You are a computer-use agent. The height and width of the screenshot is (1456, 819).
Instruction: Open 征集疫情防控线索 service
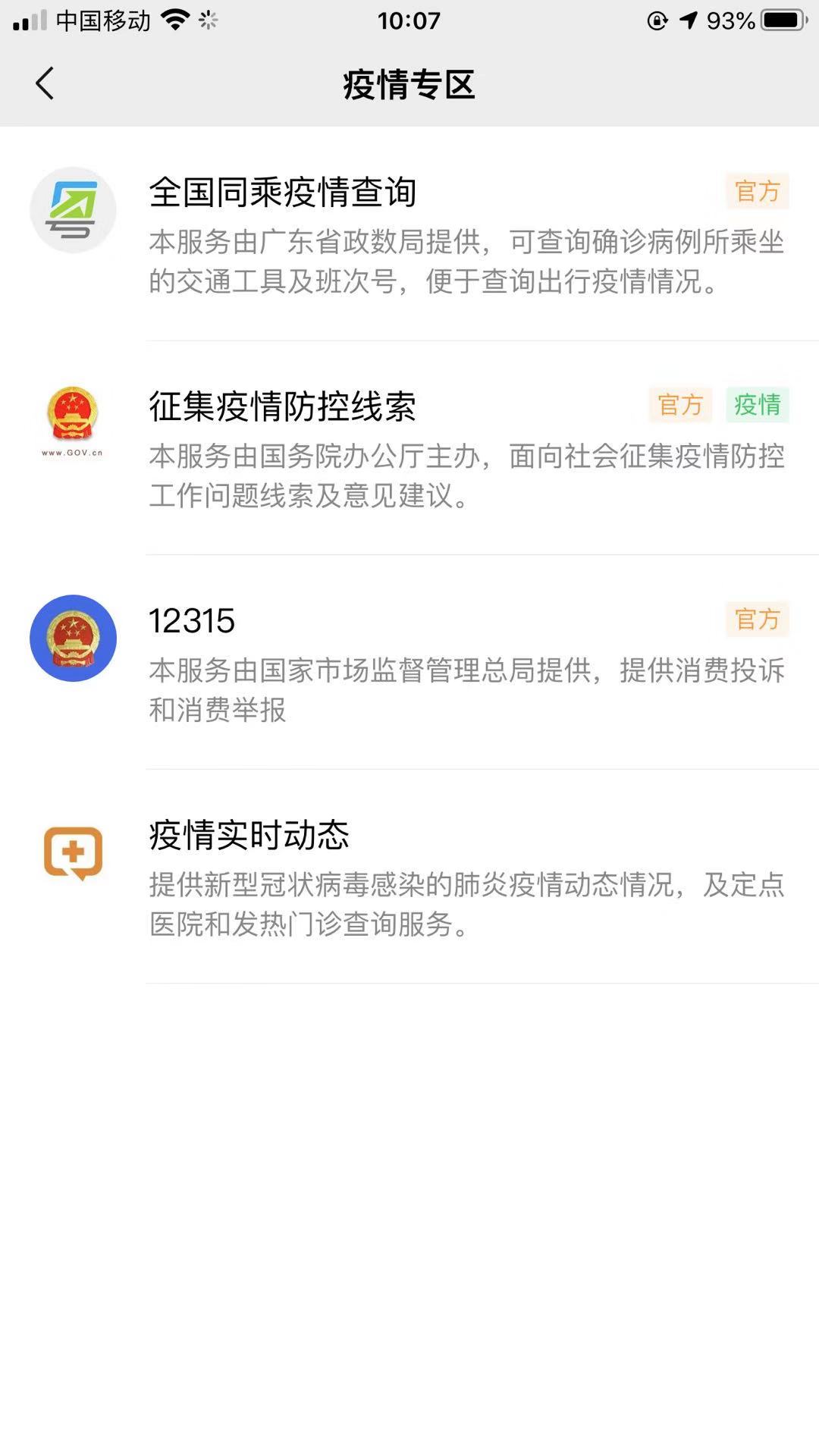coord(282,407)
